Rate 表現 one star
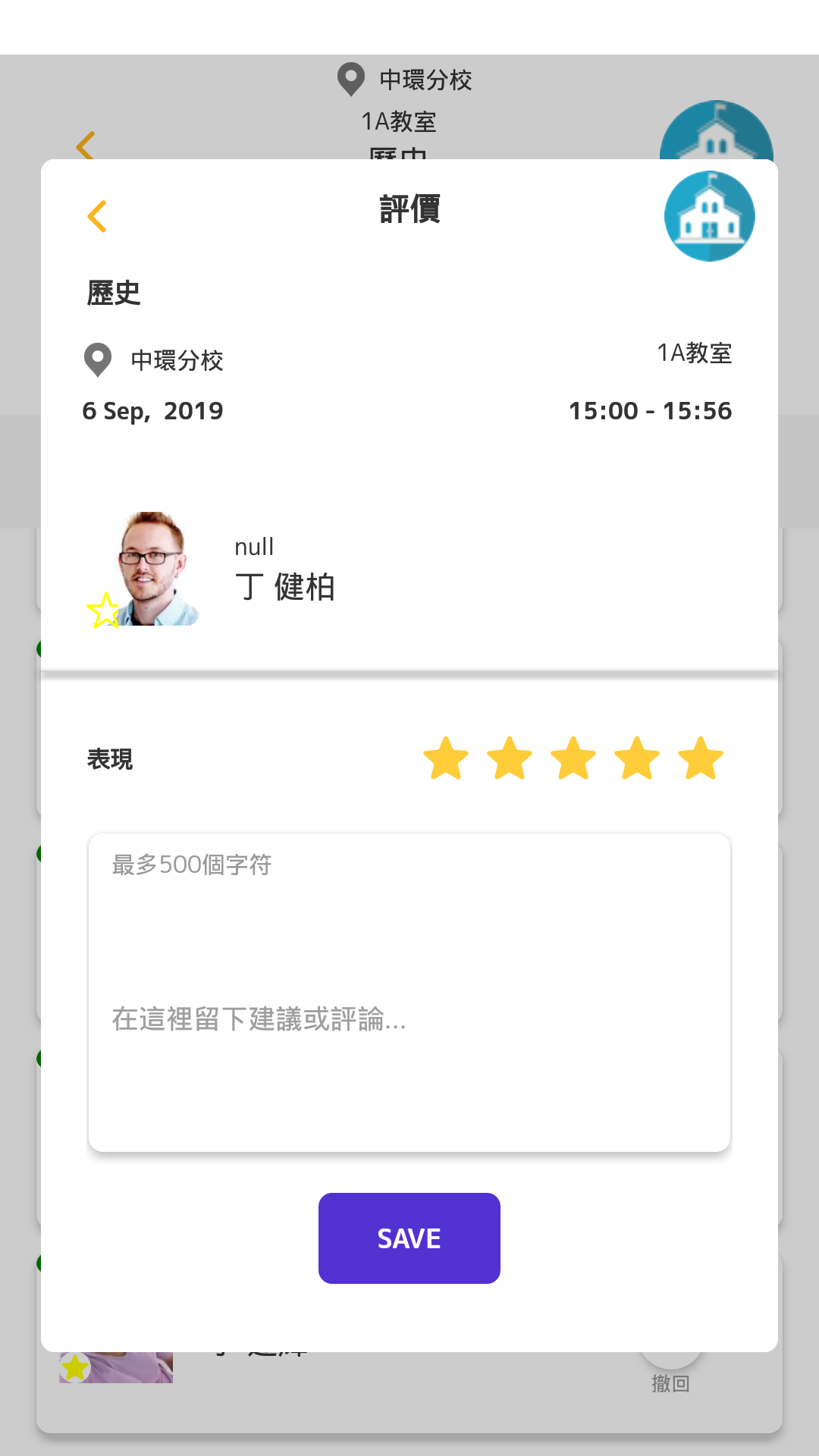 pos(446,758)
